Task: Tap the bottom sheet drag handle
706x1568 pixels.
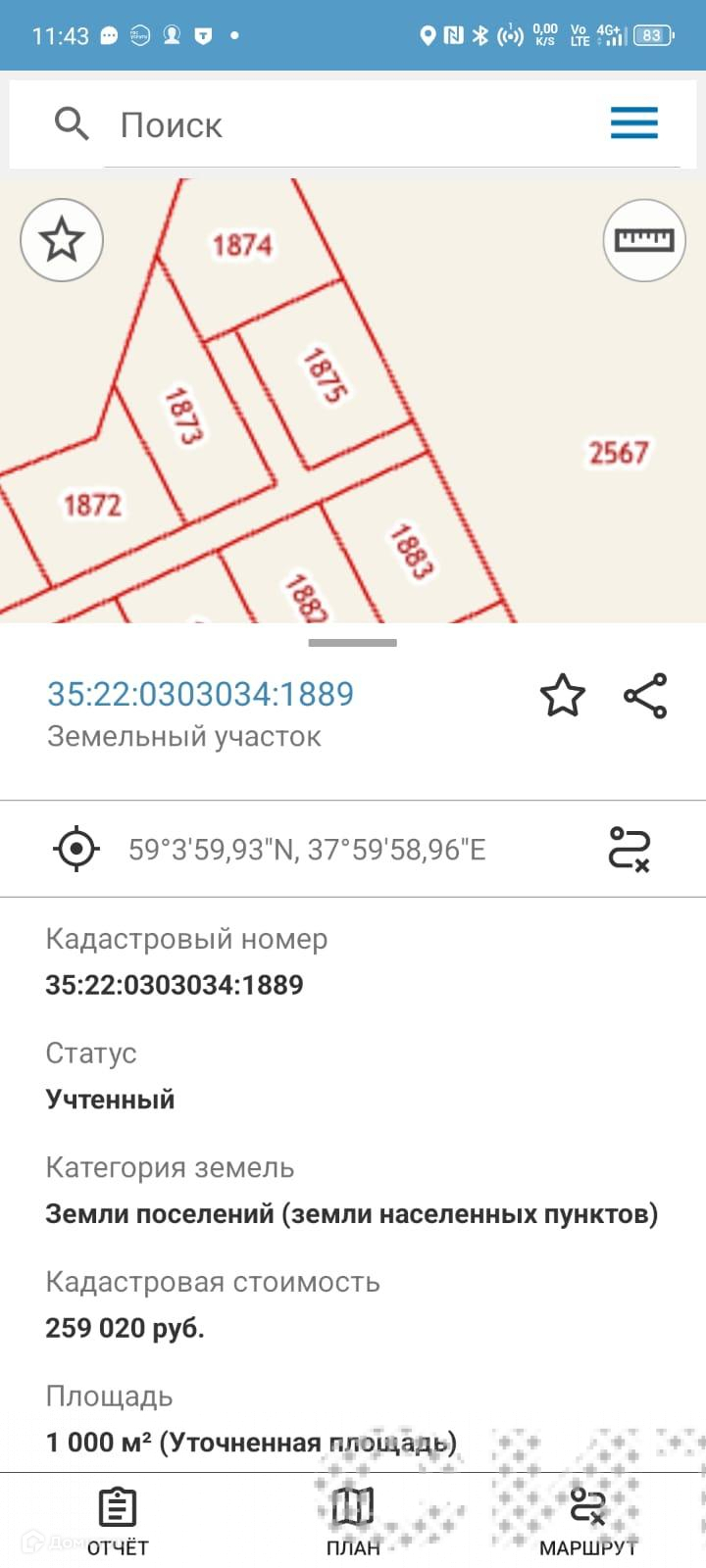Action: [x=353, y=643]
